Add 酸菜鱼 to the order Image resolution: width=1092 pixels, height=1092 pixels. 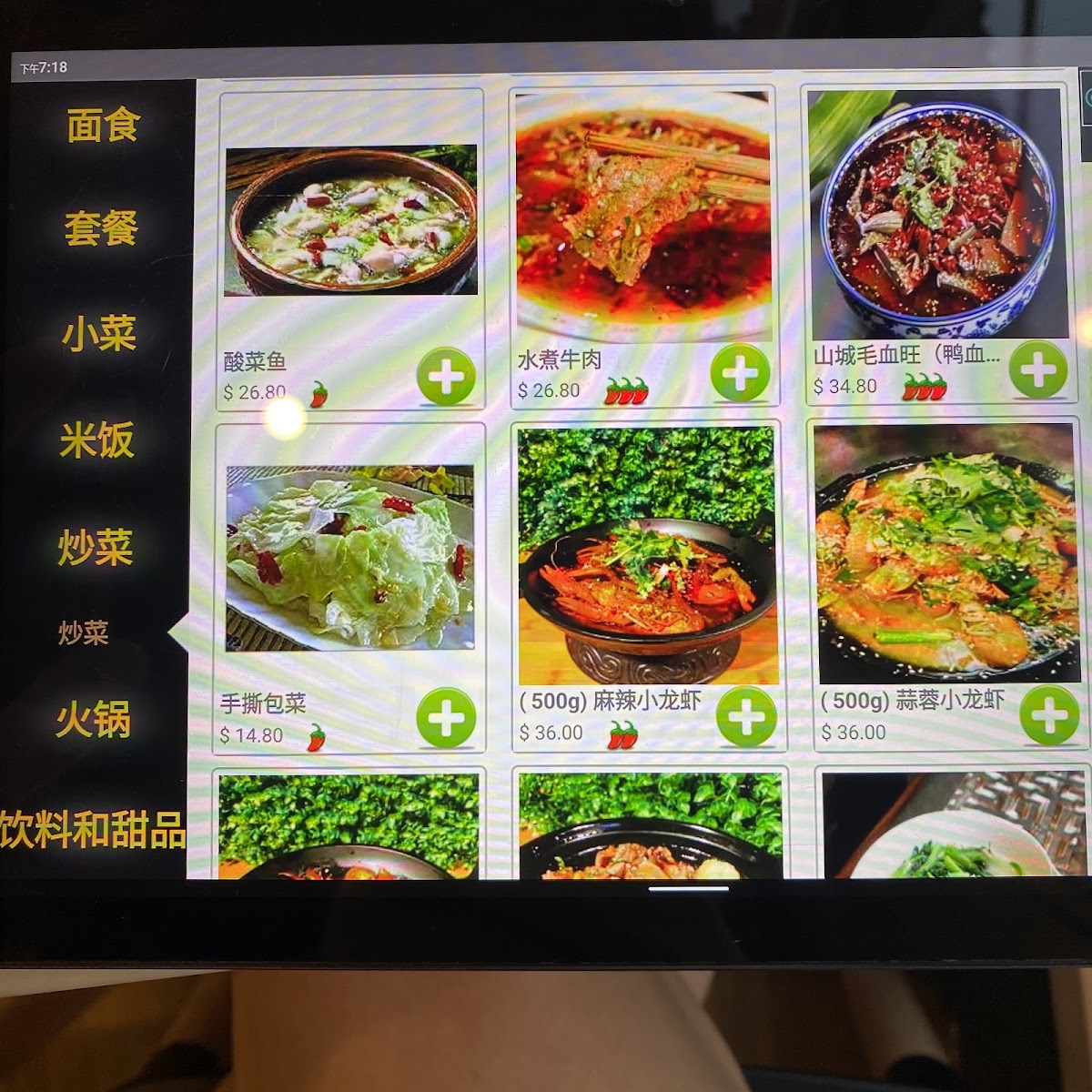pos(446,375)
